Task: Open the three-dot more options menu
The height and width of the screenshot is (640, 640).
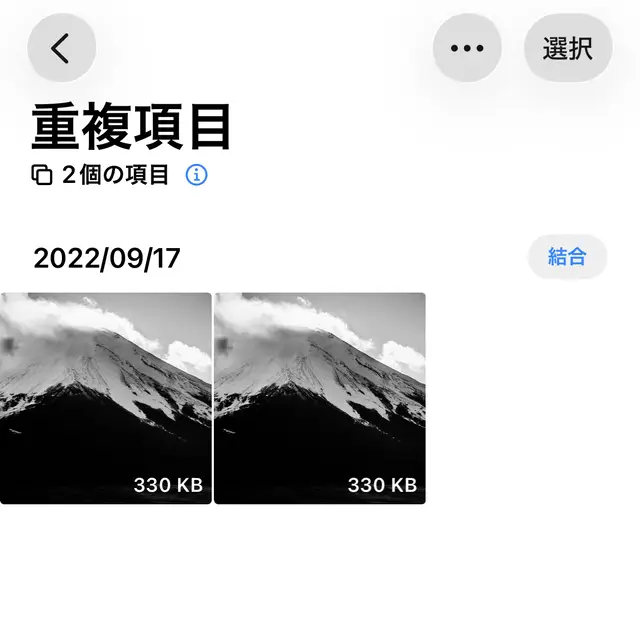Action: coord(467,48)
